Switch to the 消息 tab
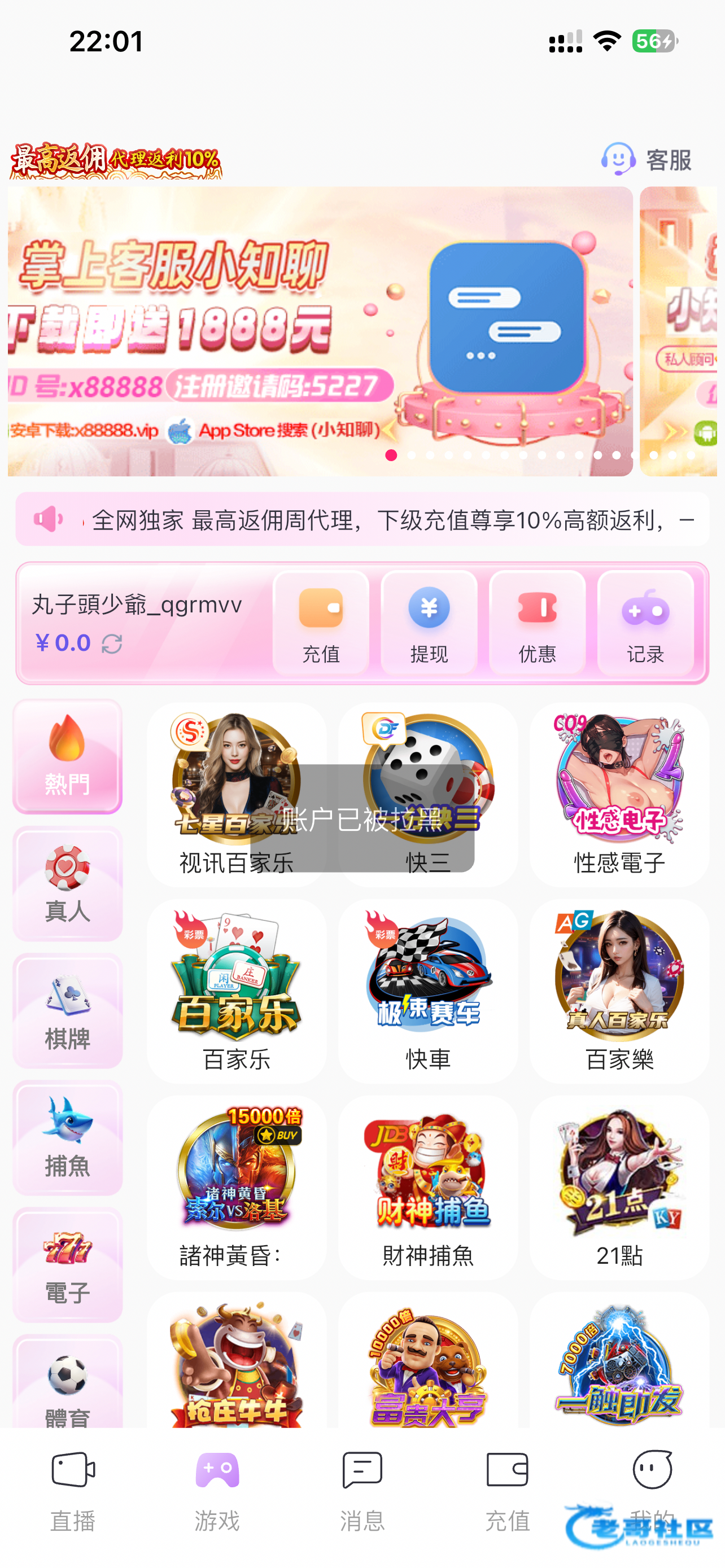Screen dimensions: 725x1568 362,1490
